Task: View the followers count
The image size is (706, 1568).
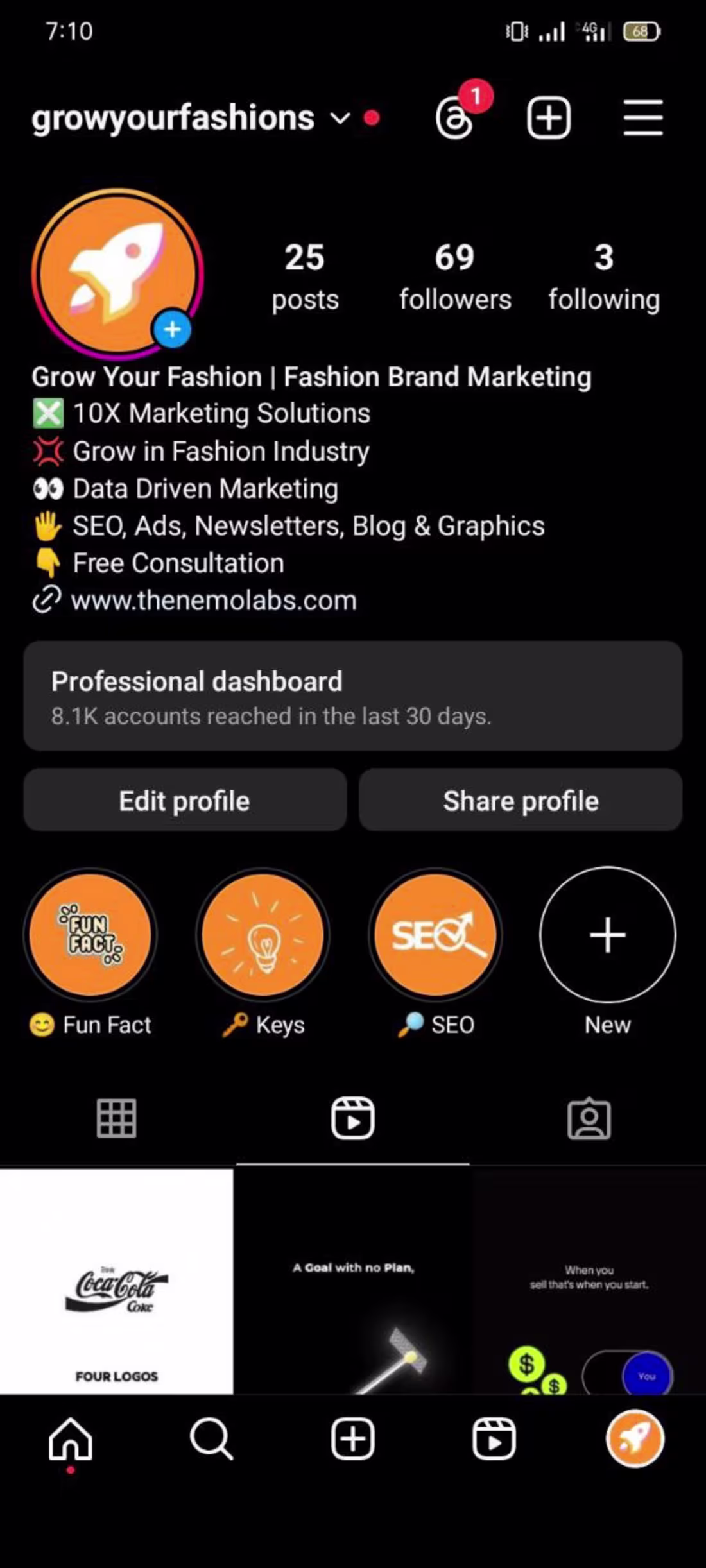Action: tap(455, 276)
